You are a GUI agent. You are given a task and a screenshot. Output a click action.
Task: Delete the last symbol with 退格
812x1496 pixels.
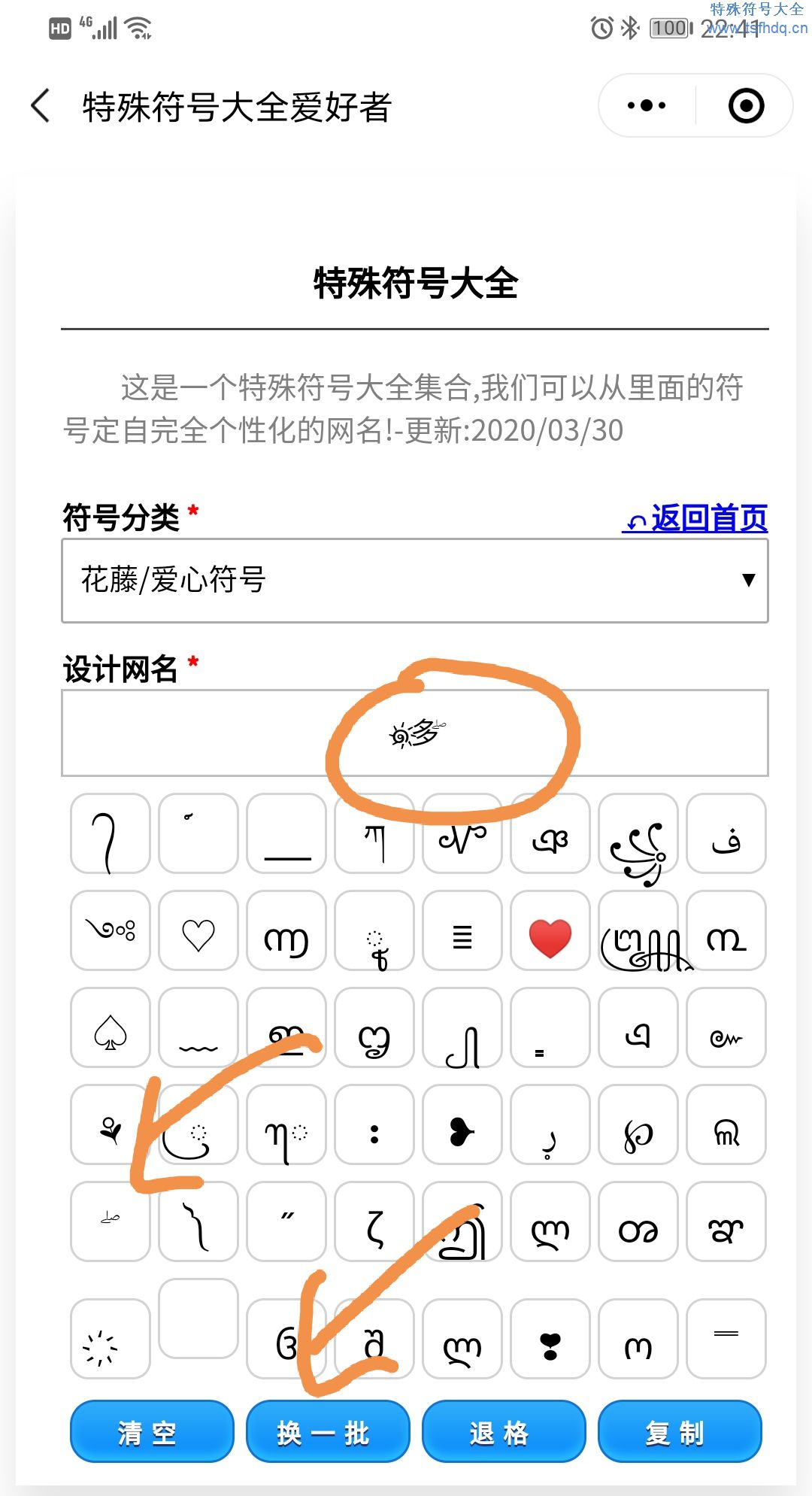(x=503, y=1431)
